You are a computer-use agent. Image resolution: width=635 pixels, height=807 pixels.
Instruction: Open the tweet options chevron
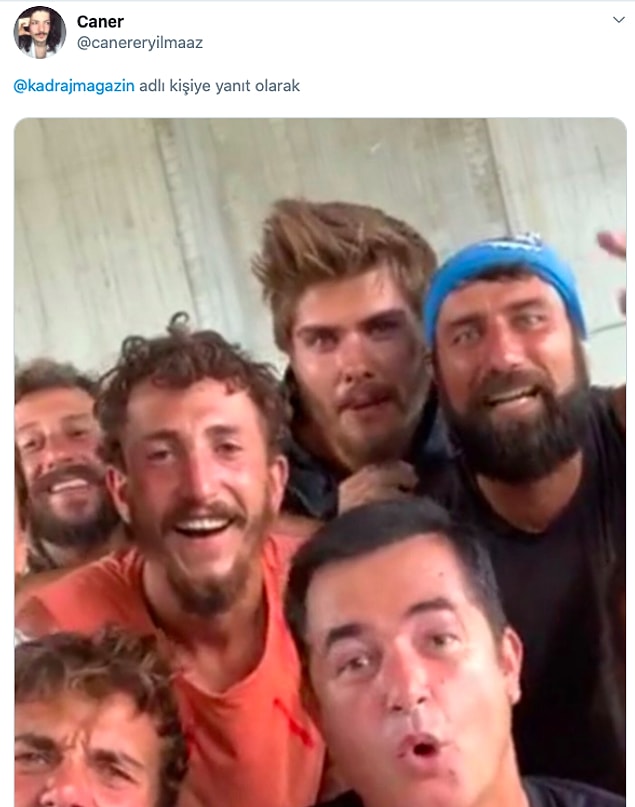click(x=618, y=21)
